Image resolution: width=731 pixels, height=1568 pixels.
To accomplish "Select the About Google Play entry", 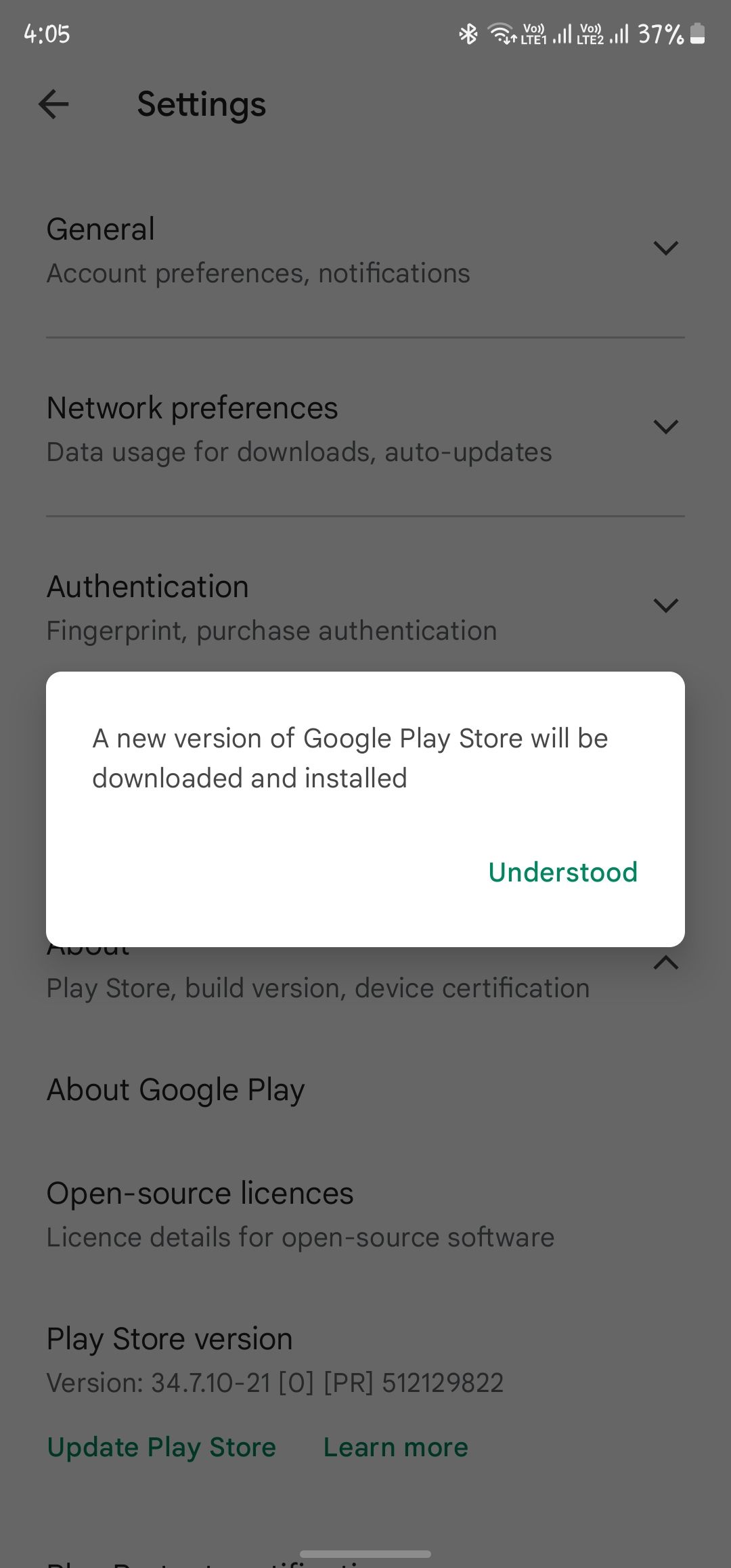I will tap(175, 1089).
